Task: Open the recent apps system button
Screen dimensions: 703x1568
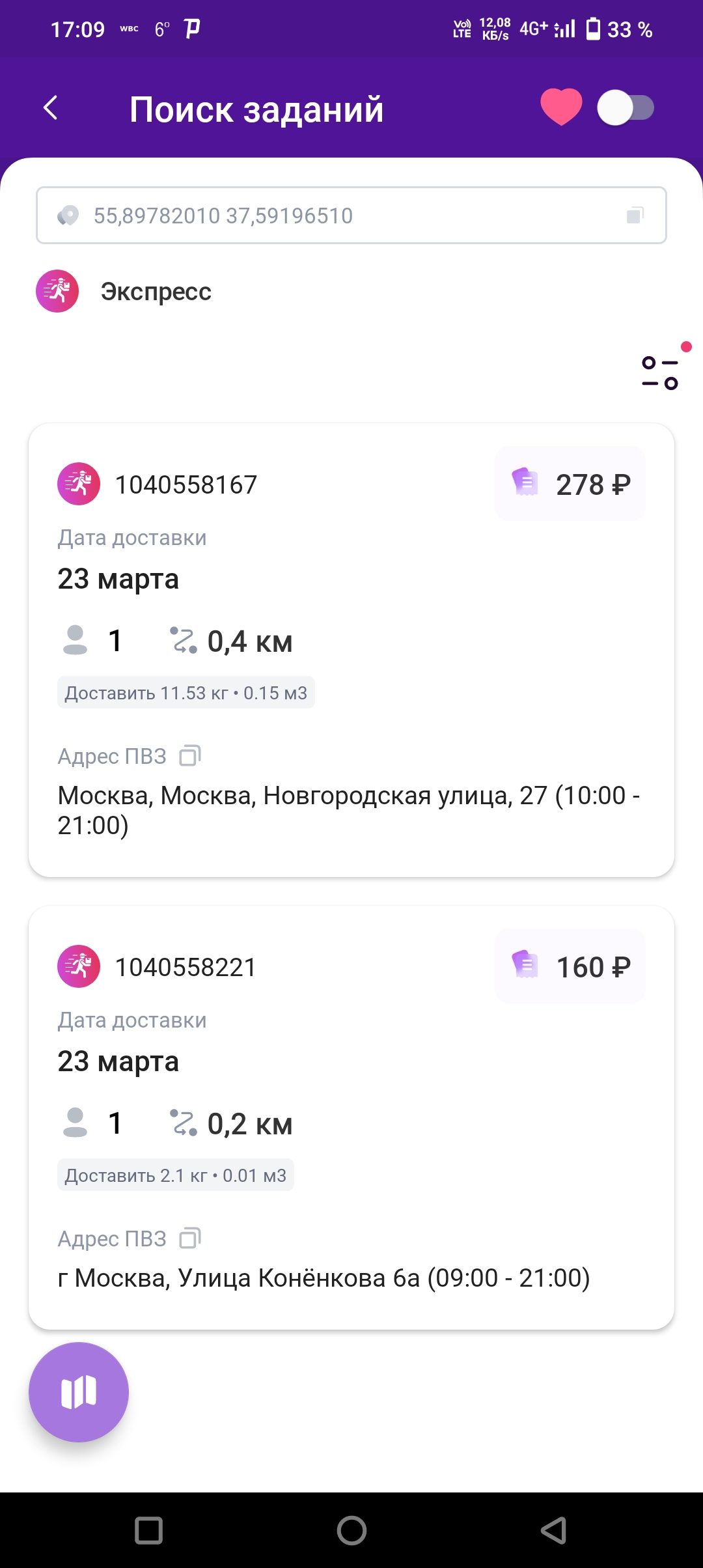Action: [x=148, y=1530]
